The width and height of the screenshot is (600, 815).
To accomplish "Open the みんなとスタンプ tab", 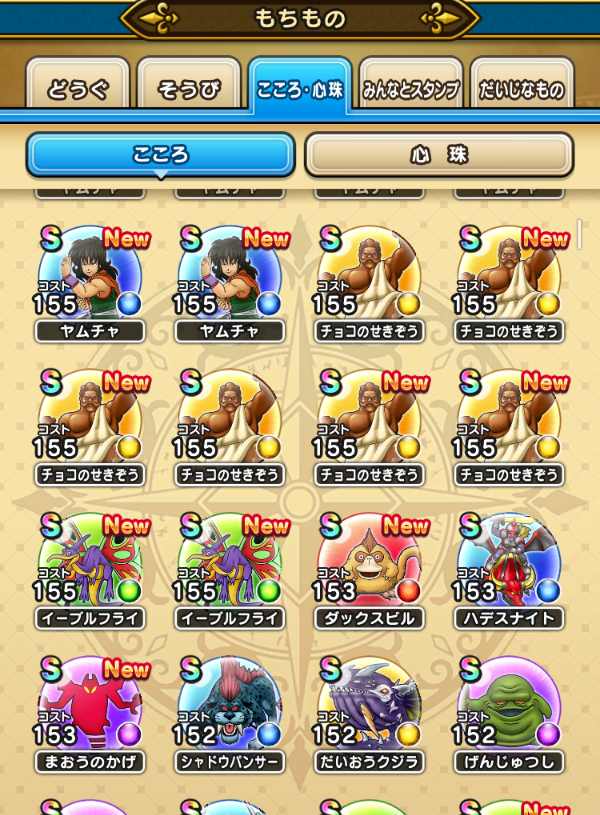I will click(x=410, y=87).
